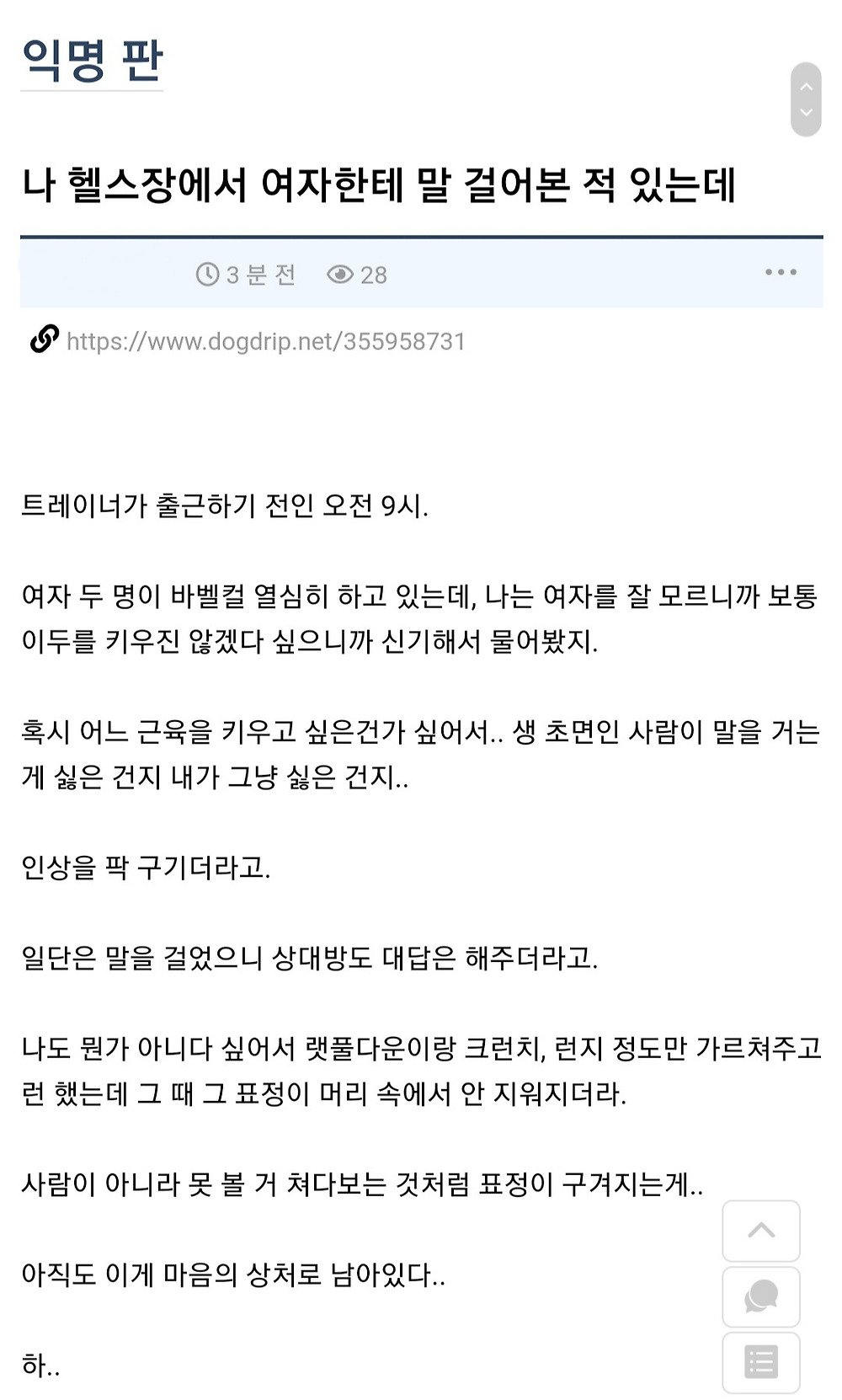
Task: Tap the up arrow on the page scroller
Action: click(x=806, y=86)
